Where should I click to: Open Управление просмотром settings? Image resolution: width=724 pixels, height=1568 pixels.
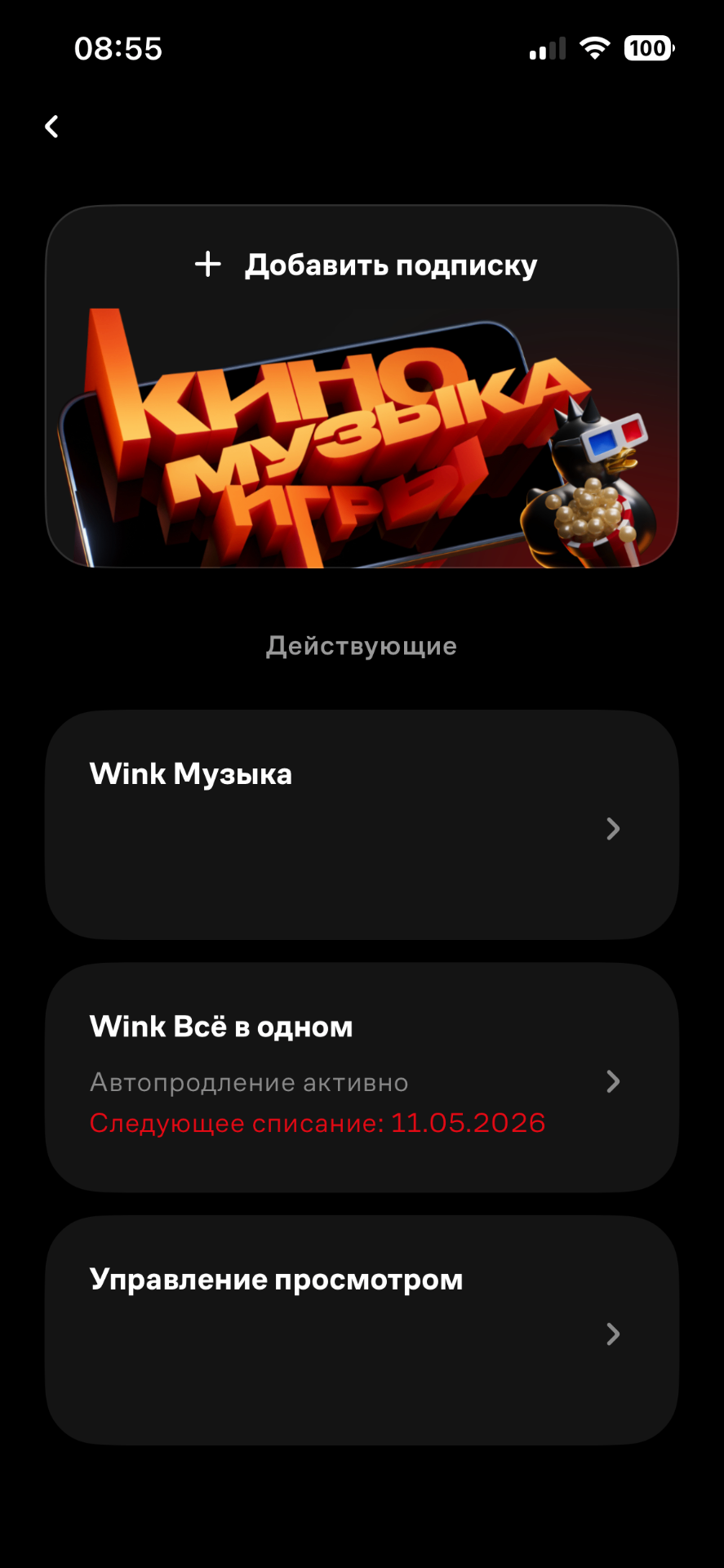(362, 1330)
